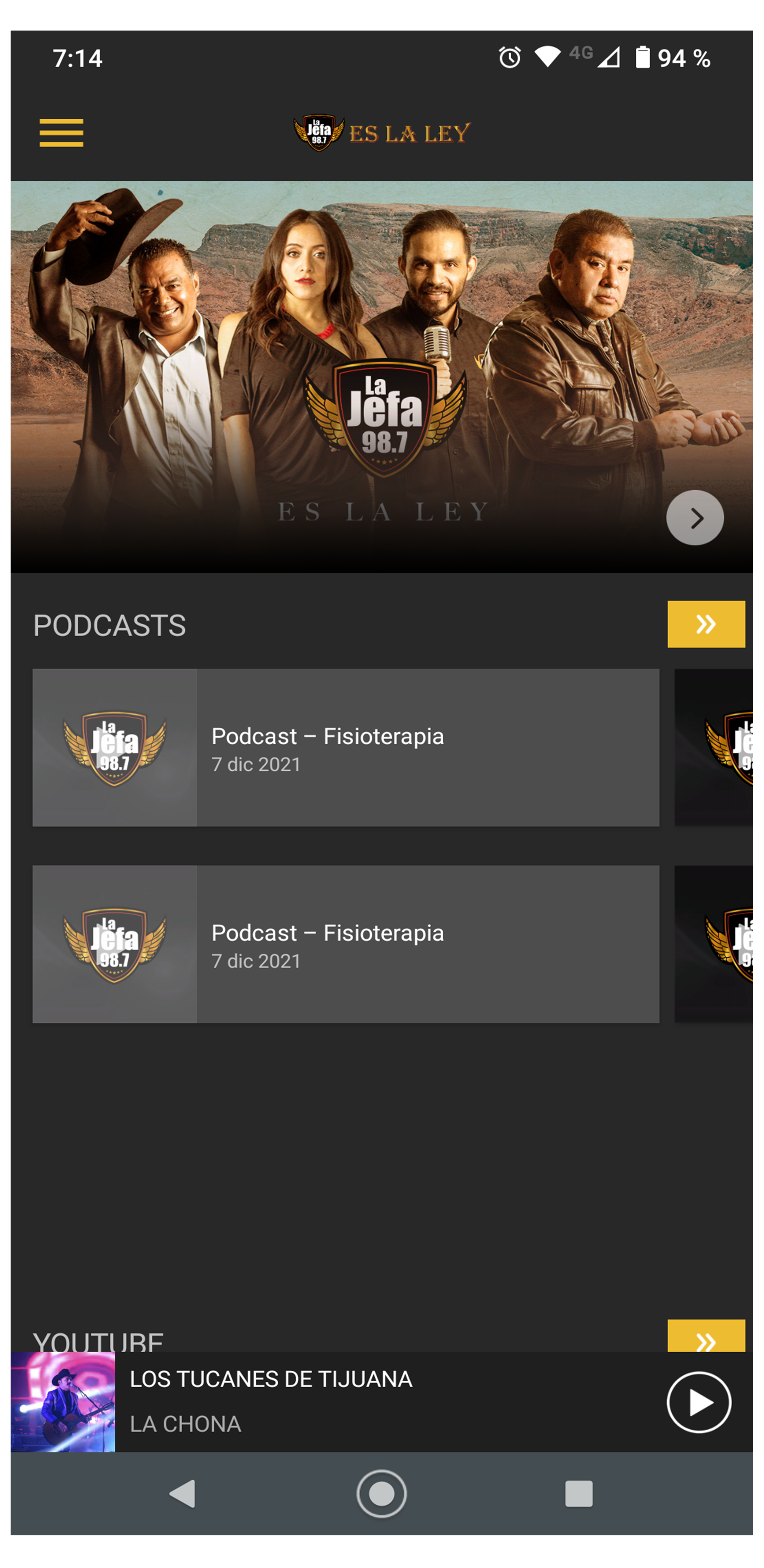Open all podcasts via the yellow arrows button
Image resolution: width=764 pixels, height=1568 pixels.
tap(705, 624)
